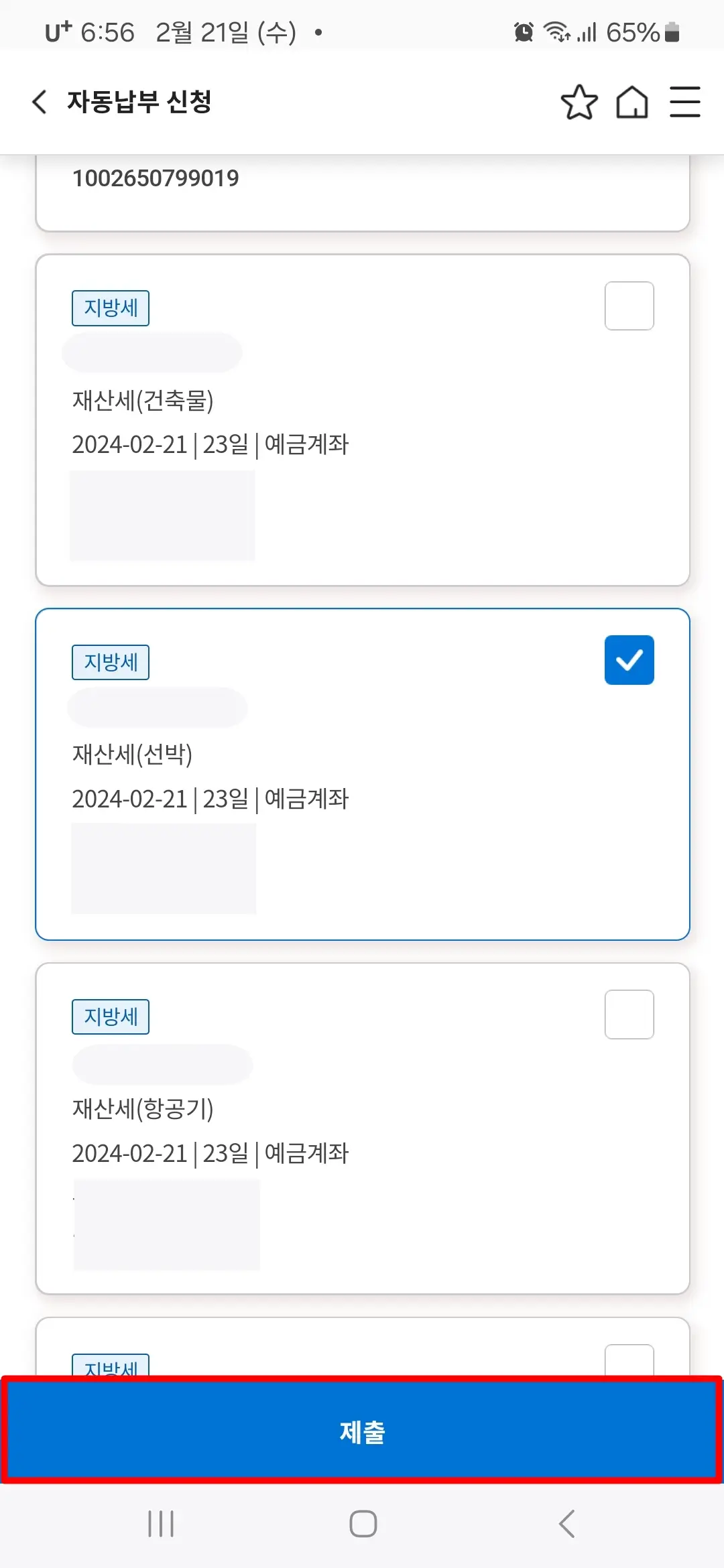The width and height of the screenshot is (724, 1568).
Task: Tap the 자동납부 신청 title text
Action: (139, 102)
